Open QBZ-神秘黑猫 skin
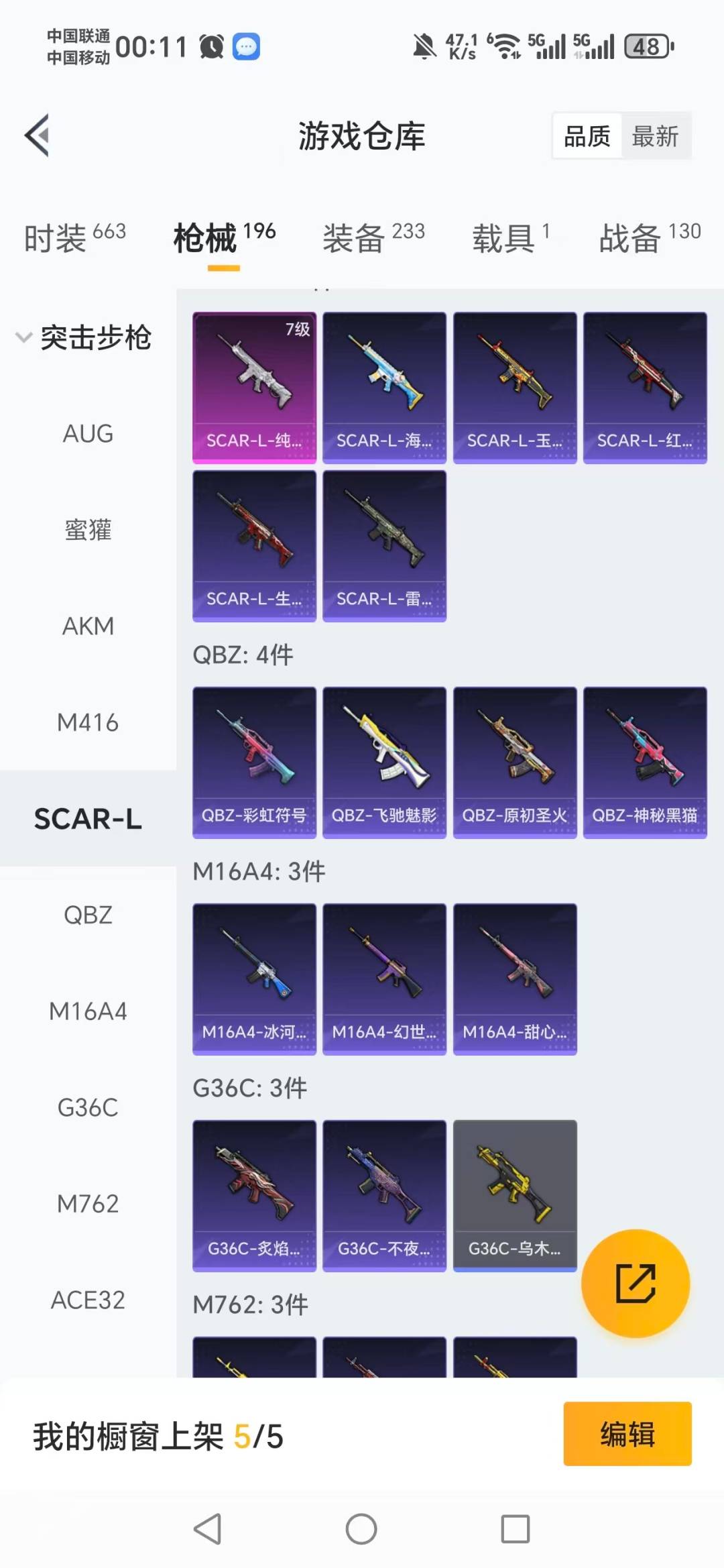 point(644,762)
